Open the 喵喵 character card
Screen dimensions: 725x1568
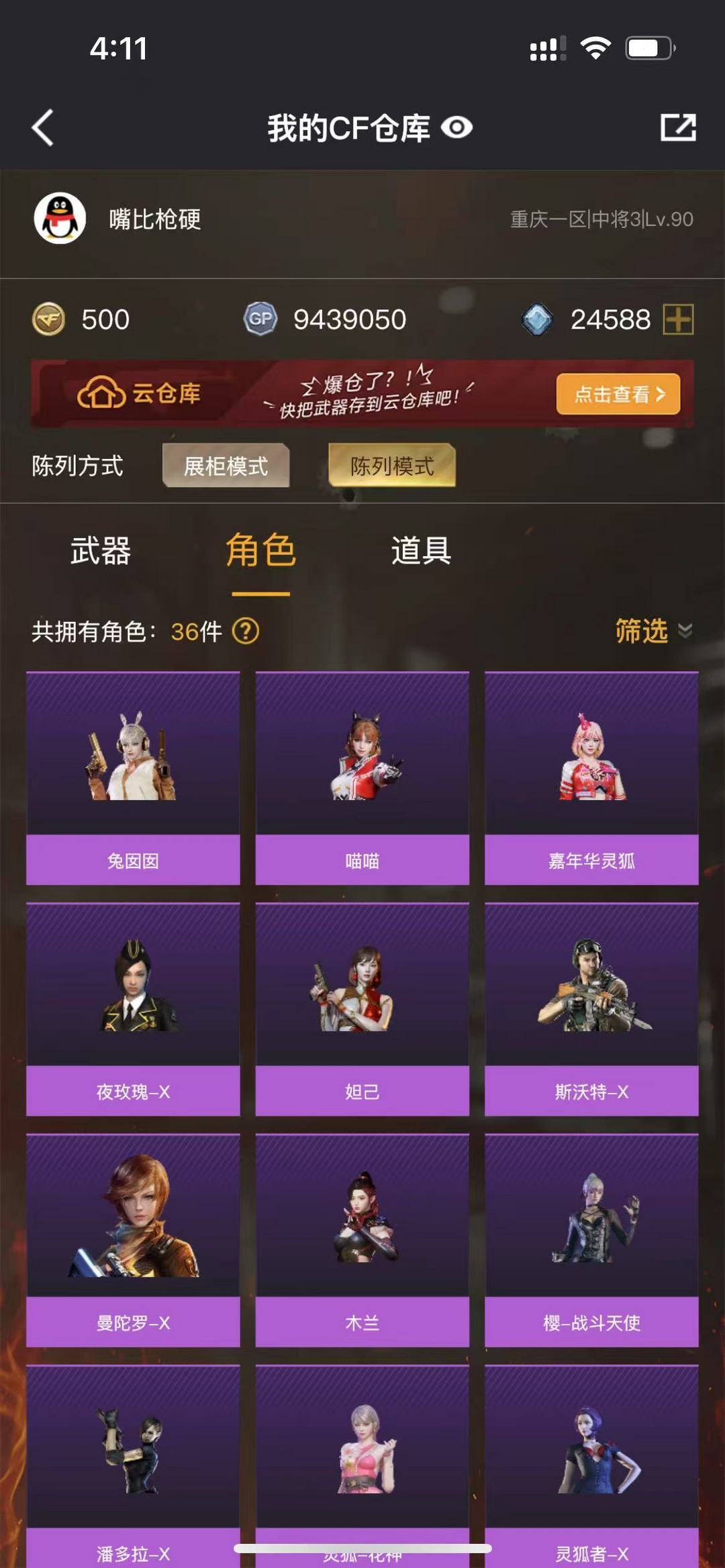[x=362, y=778]
